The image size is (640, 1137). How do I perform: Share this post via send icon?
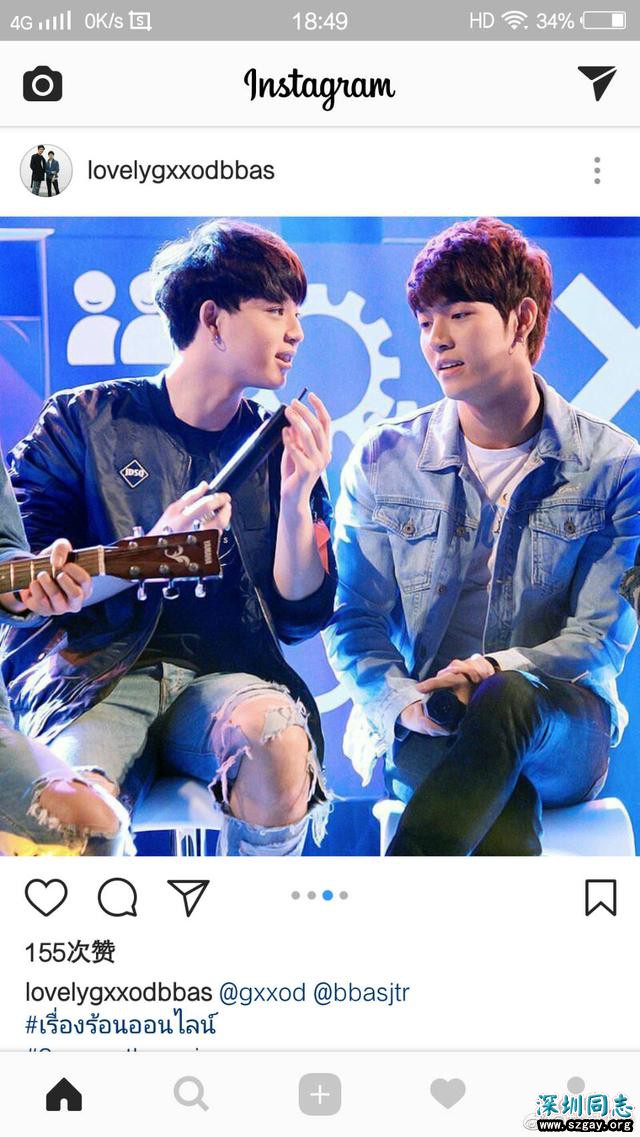click(x=188, y=898)
